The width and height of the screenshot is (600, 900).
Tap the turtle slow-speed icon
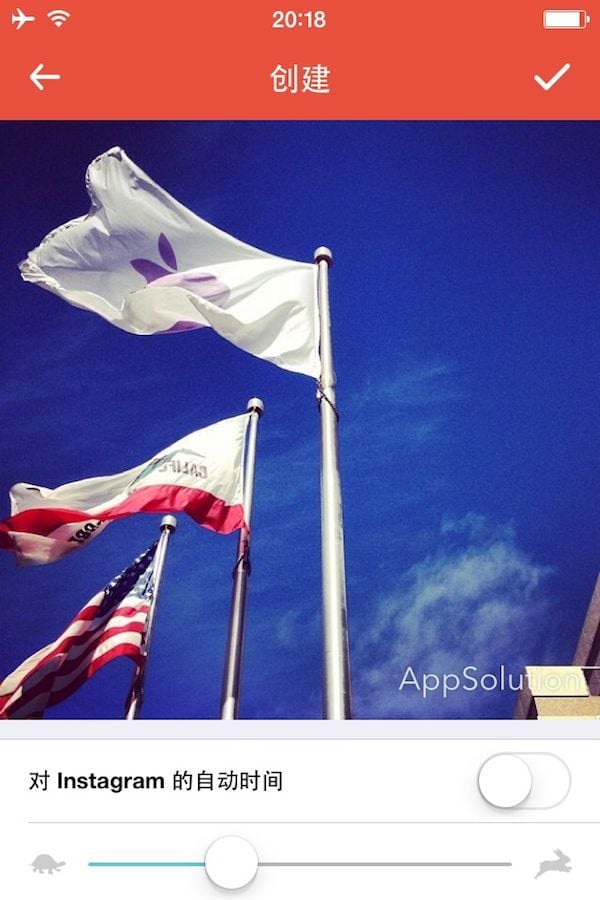coord(48,863)
